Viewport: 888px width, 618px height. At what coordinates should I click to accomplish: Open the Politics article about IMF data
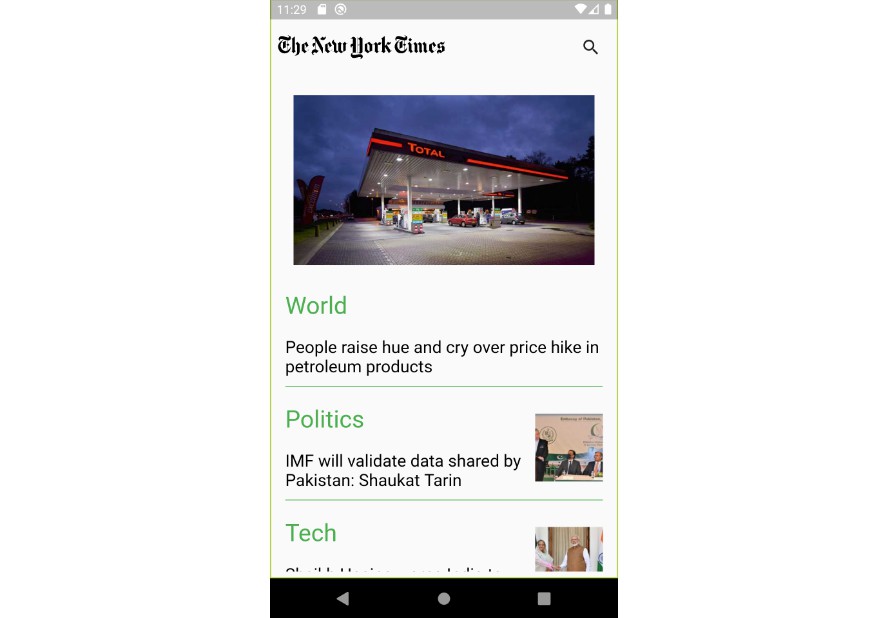tap(403, 470)
